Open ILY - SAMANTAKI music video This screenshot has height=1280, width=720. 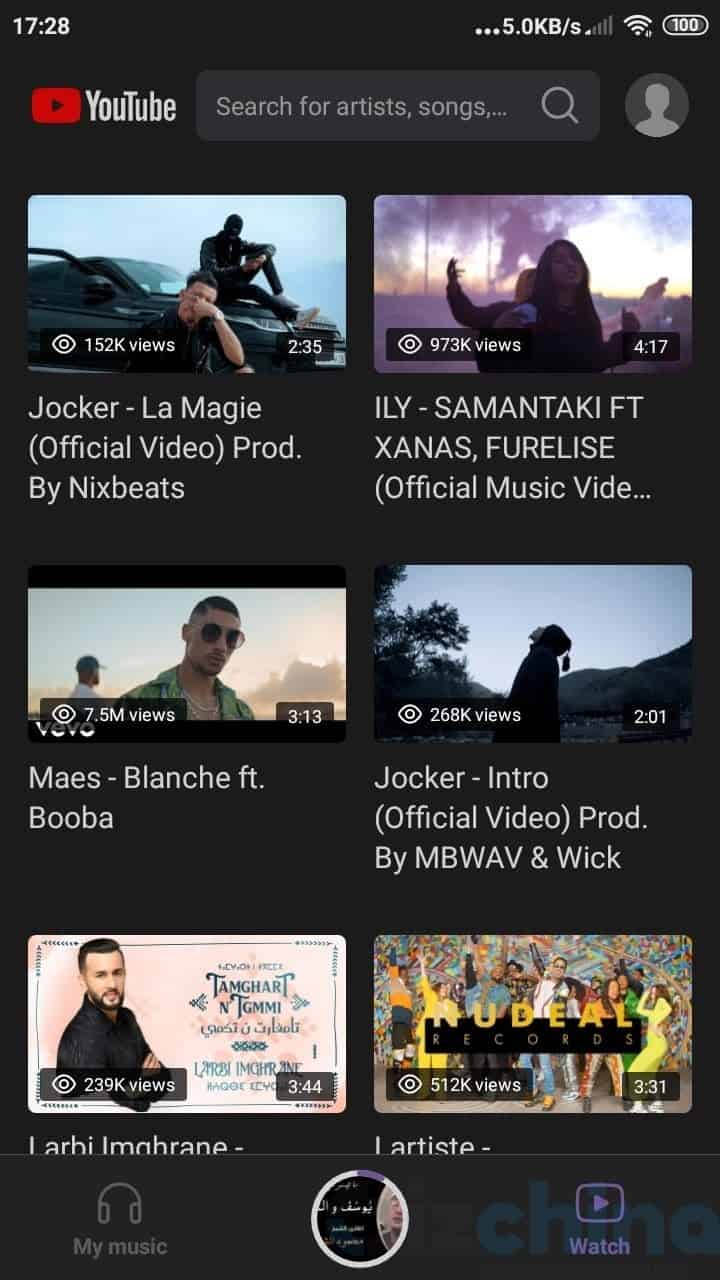point(533,284)
